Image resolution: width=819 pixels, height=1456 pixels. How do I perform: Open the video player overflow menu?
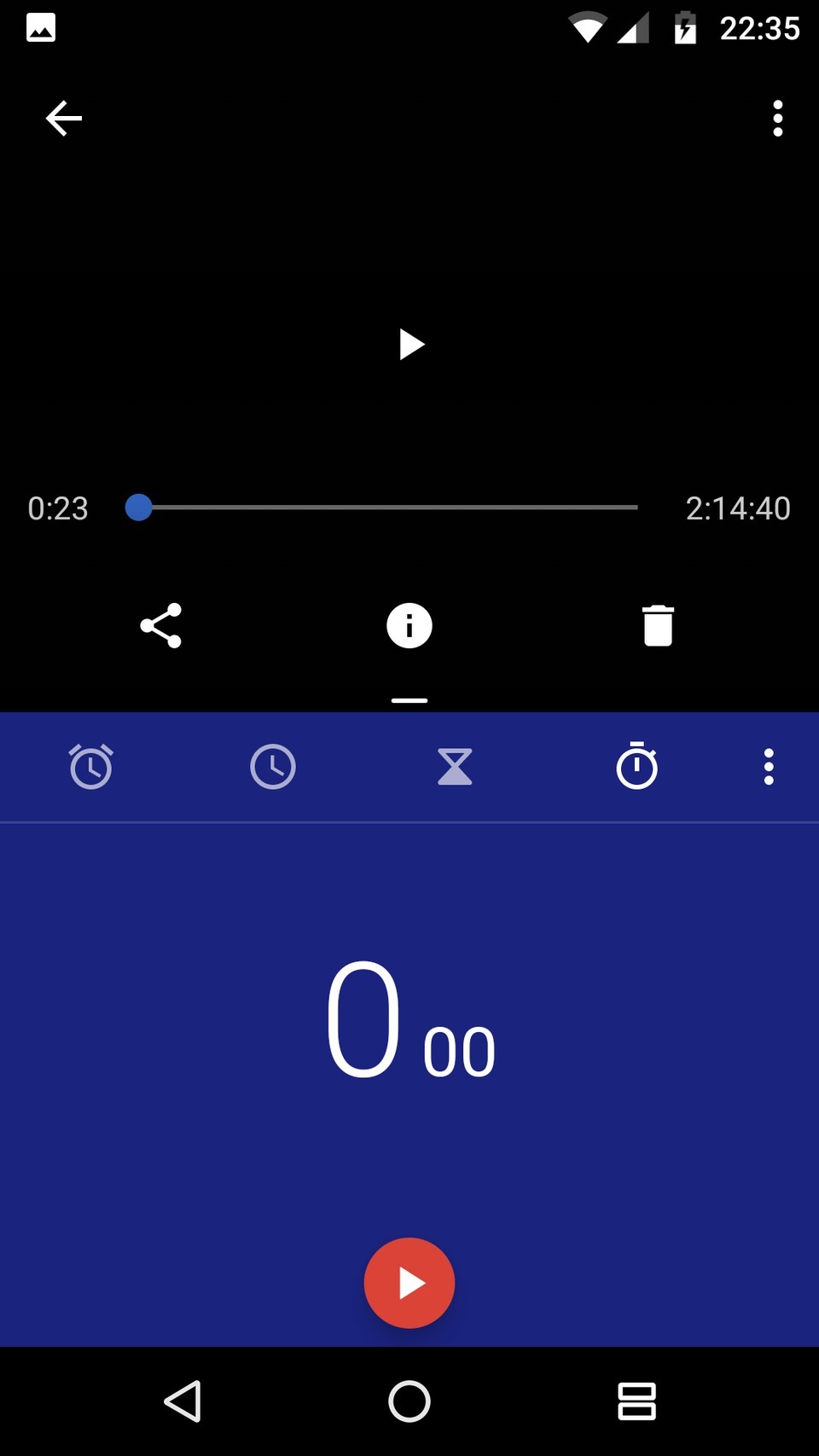(777, 119)
